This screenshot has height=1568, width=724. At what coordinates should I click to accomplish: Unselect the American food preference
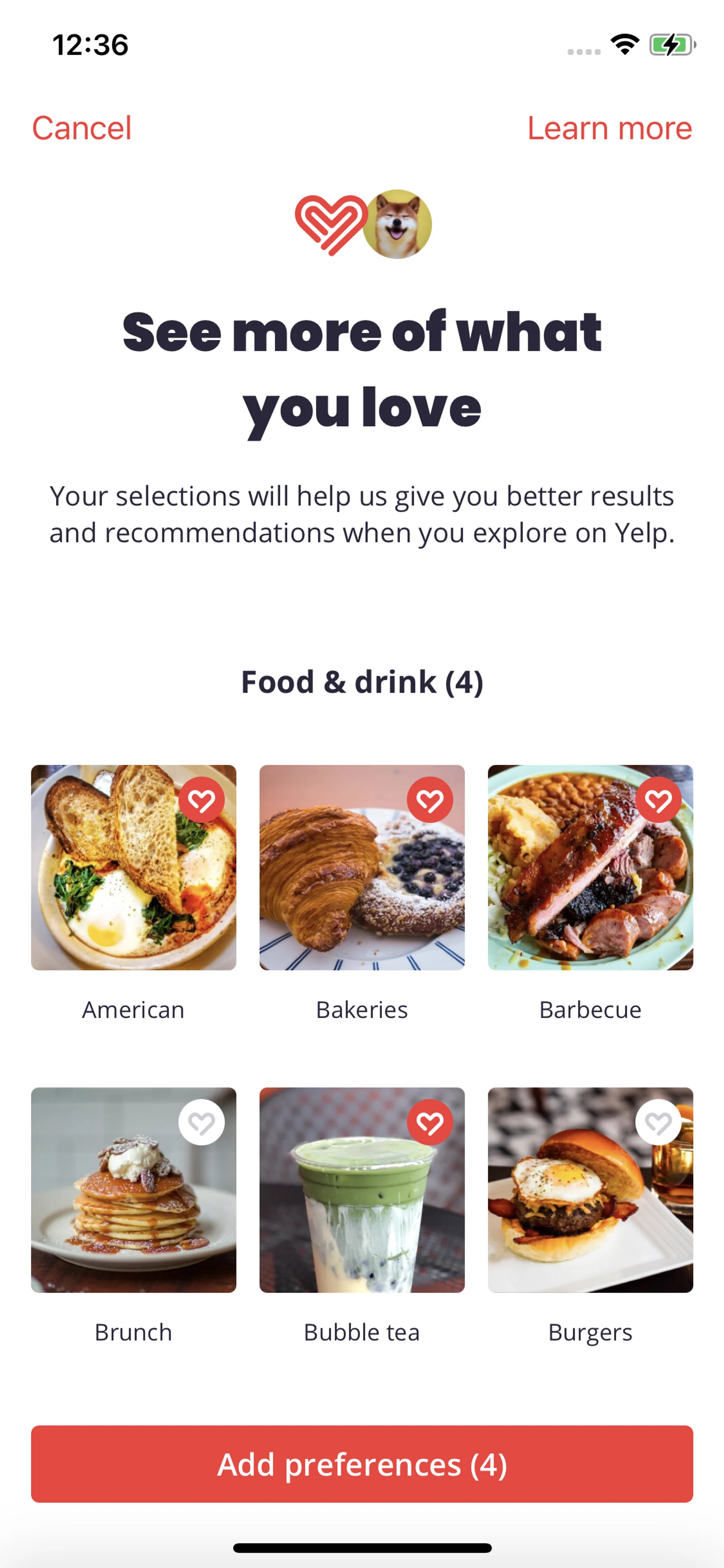201,800
